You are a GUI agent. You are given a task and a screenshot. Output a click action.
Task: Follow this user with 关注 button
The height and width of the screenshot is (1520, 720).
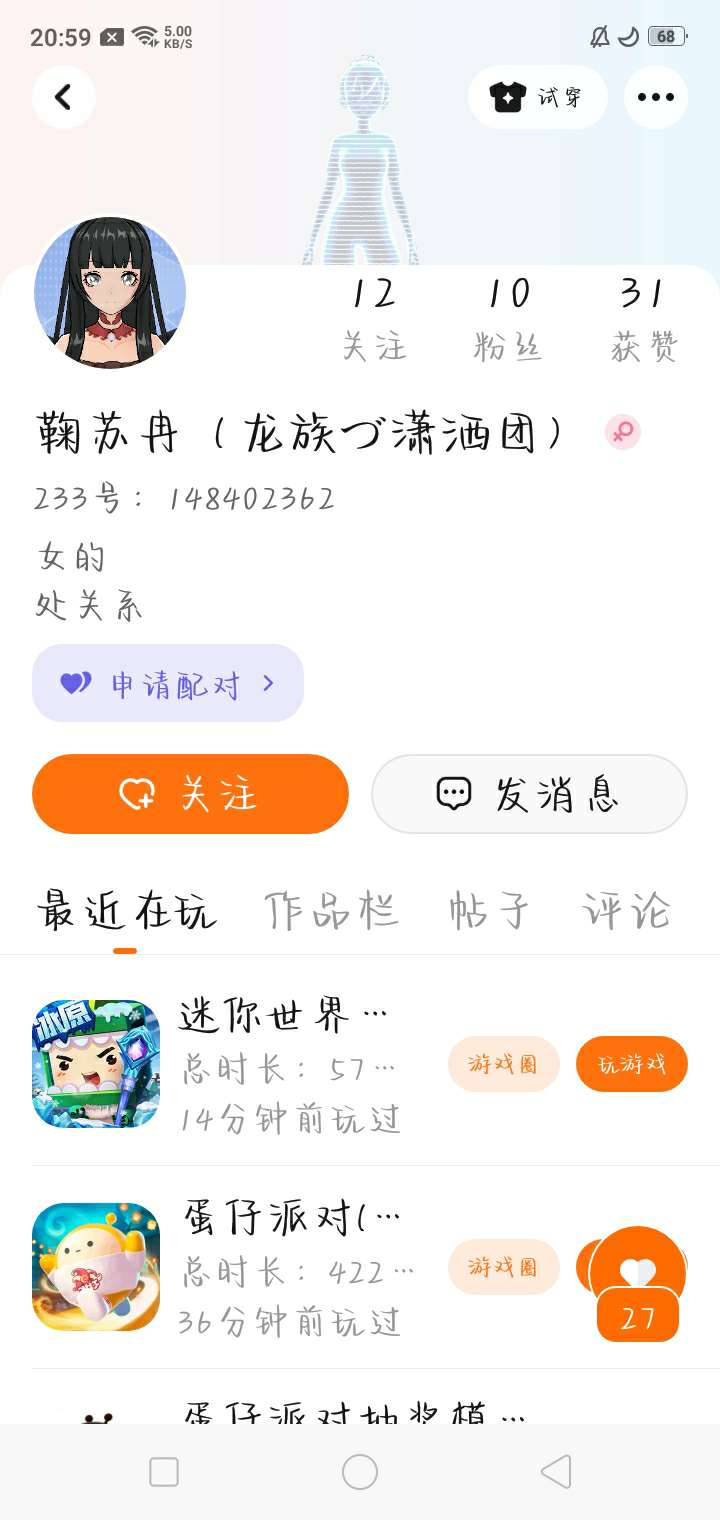pyautogui.click(x=190, y=794)
